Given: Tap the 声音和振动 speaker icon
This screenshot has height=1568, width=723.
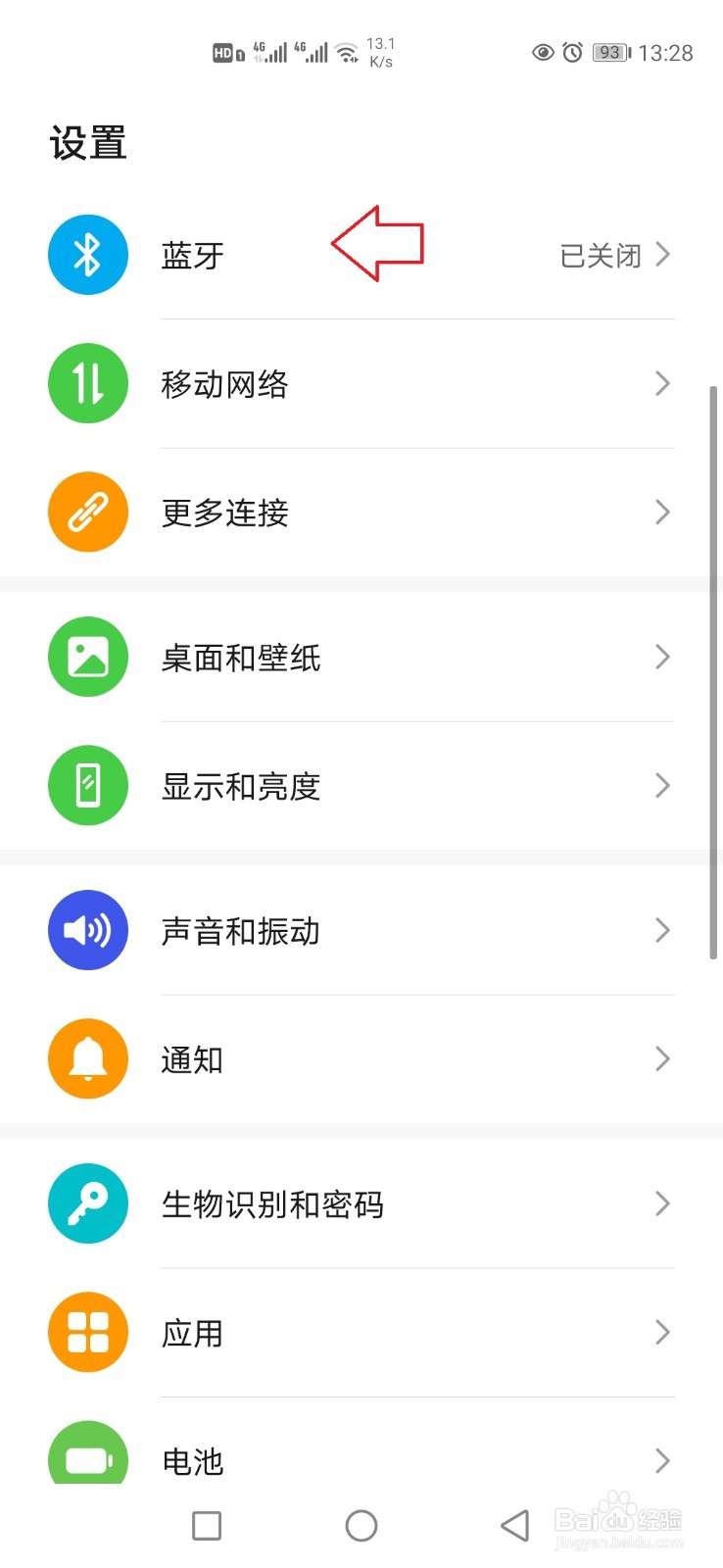Looking at the screenshot, I should pos(87,931).
